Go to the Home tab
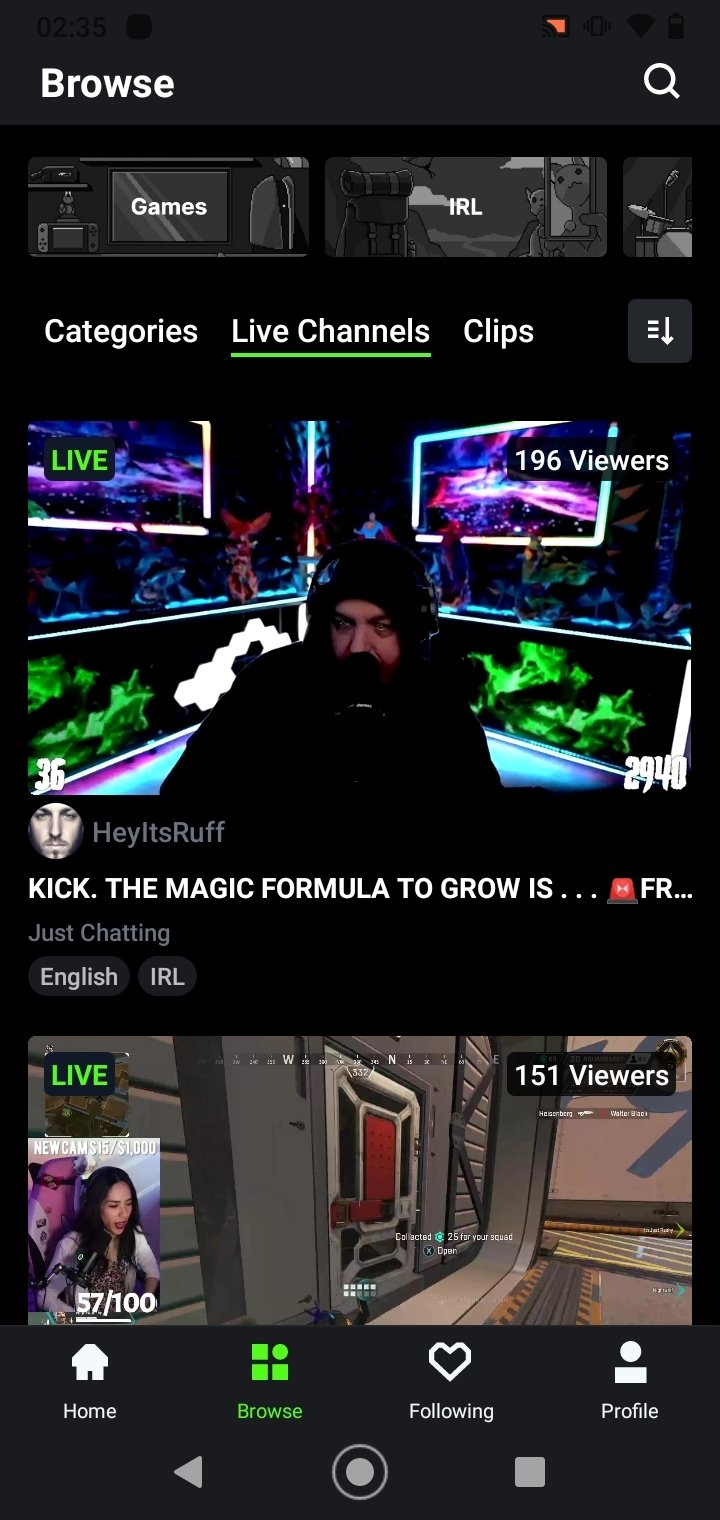The height and width of the screenshot is (1520, 720). tap(90, 1382)
